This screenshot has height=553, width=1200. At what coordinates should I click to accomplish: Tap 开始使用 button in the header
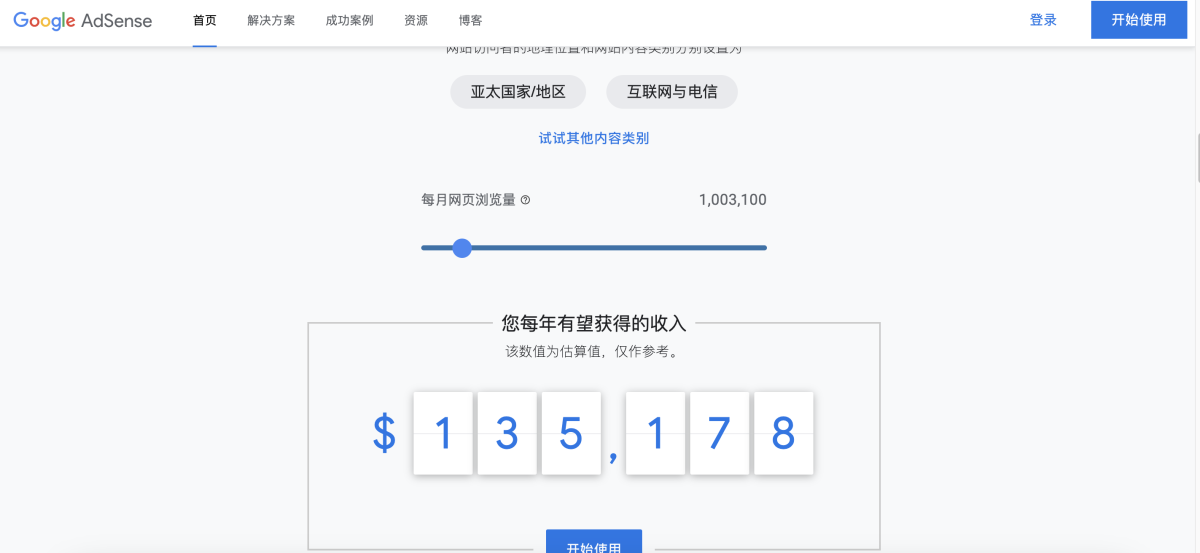1138,20
